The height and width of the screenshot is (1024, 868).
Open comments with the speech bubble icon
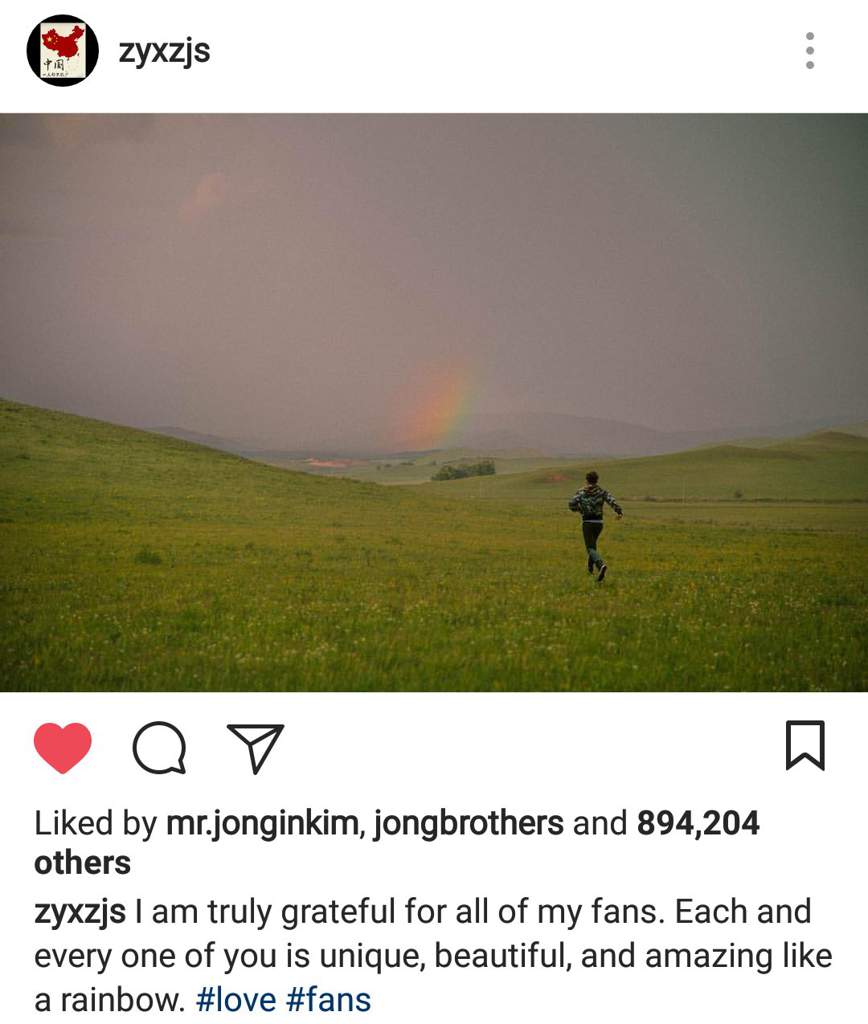(159, 748)
